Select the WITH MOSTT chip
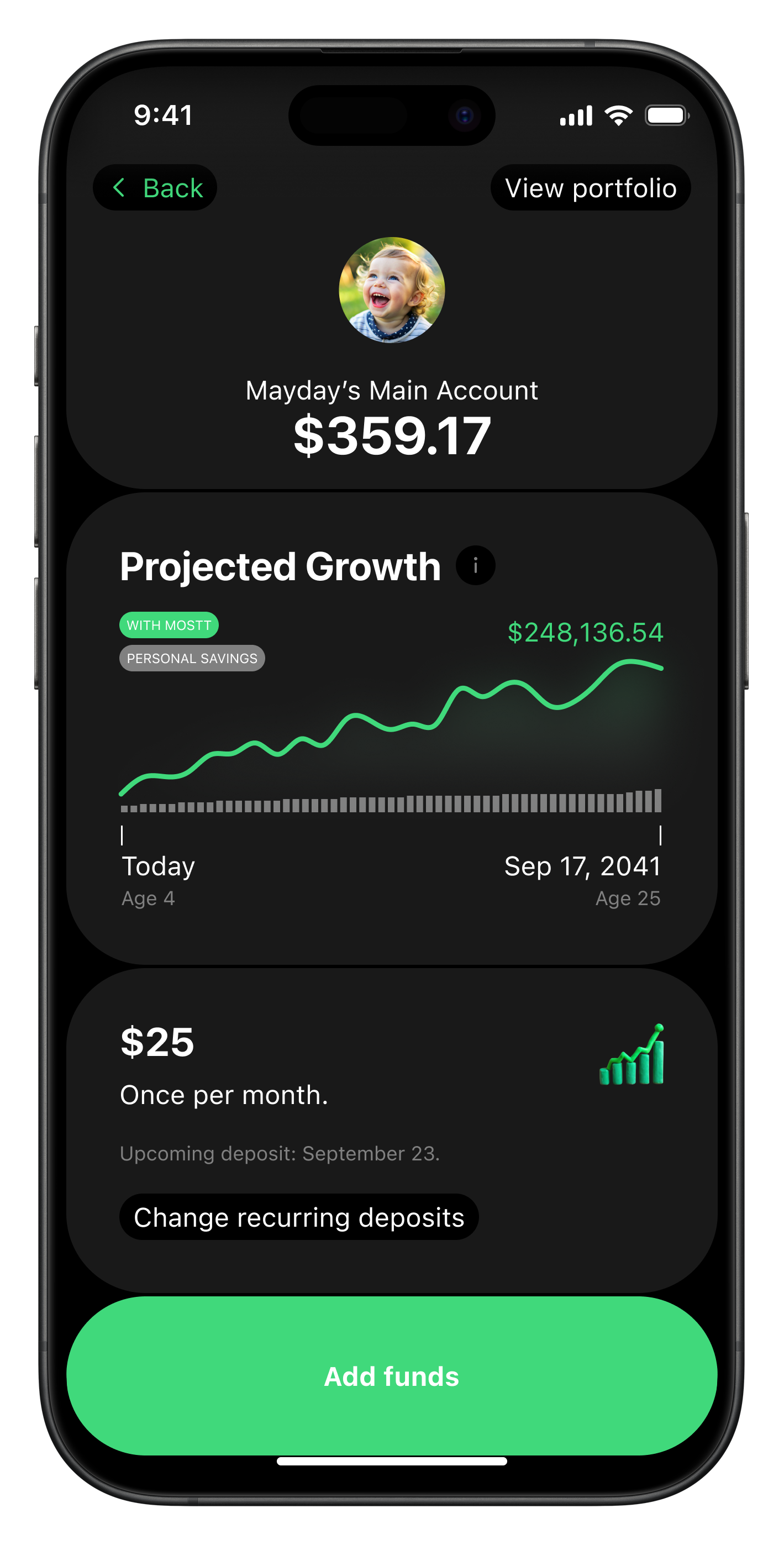The image size is (784, 1545). pos(169,625)
